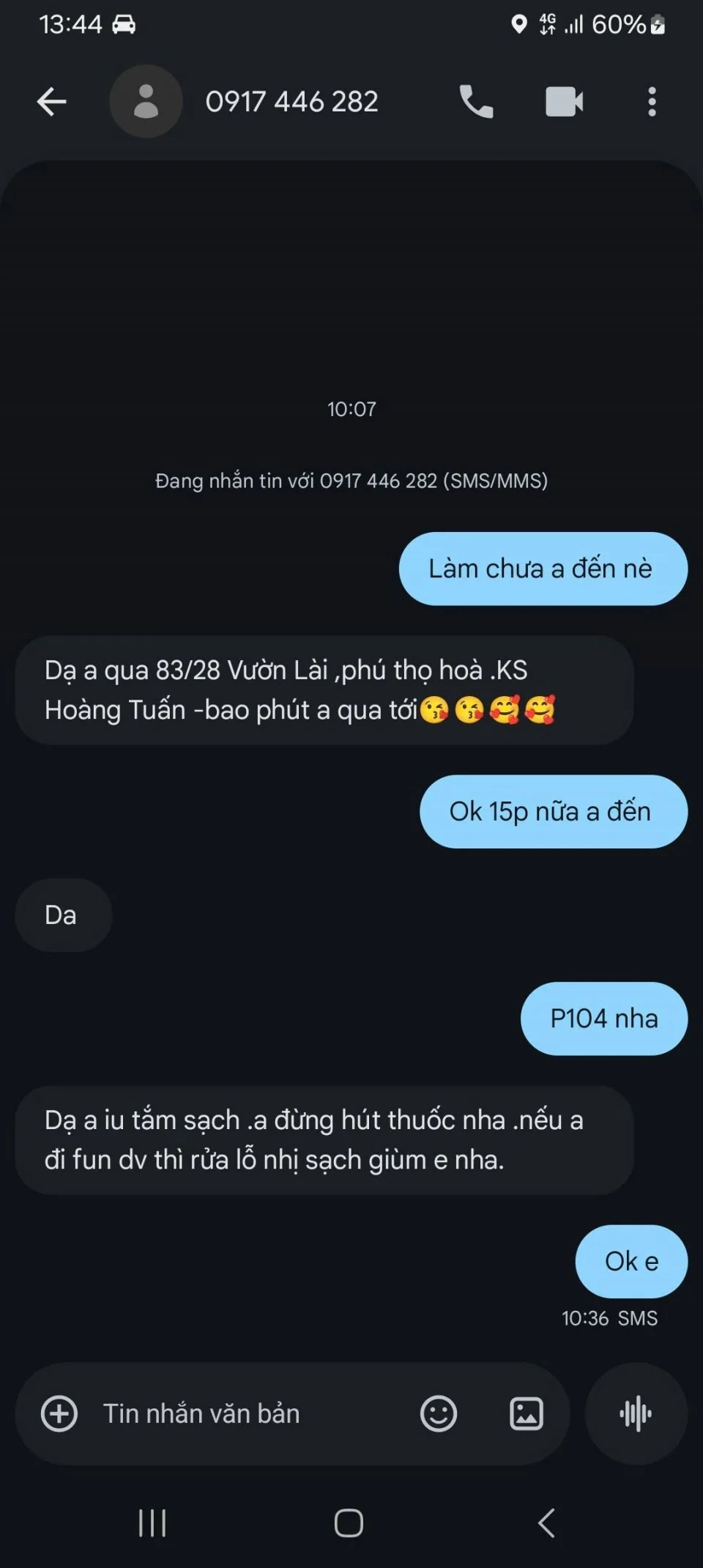This screenshot has height=1568, width=703.
Task: Record a voice message
Action: coord(636,1413)
